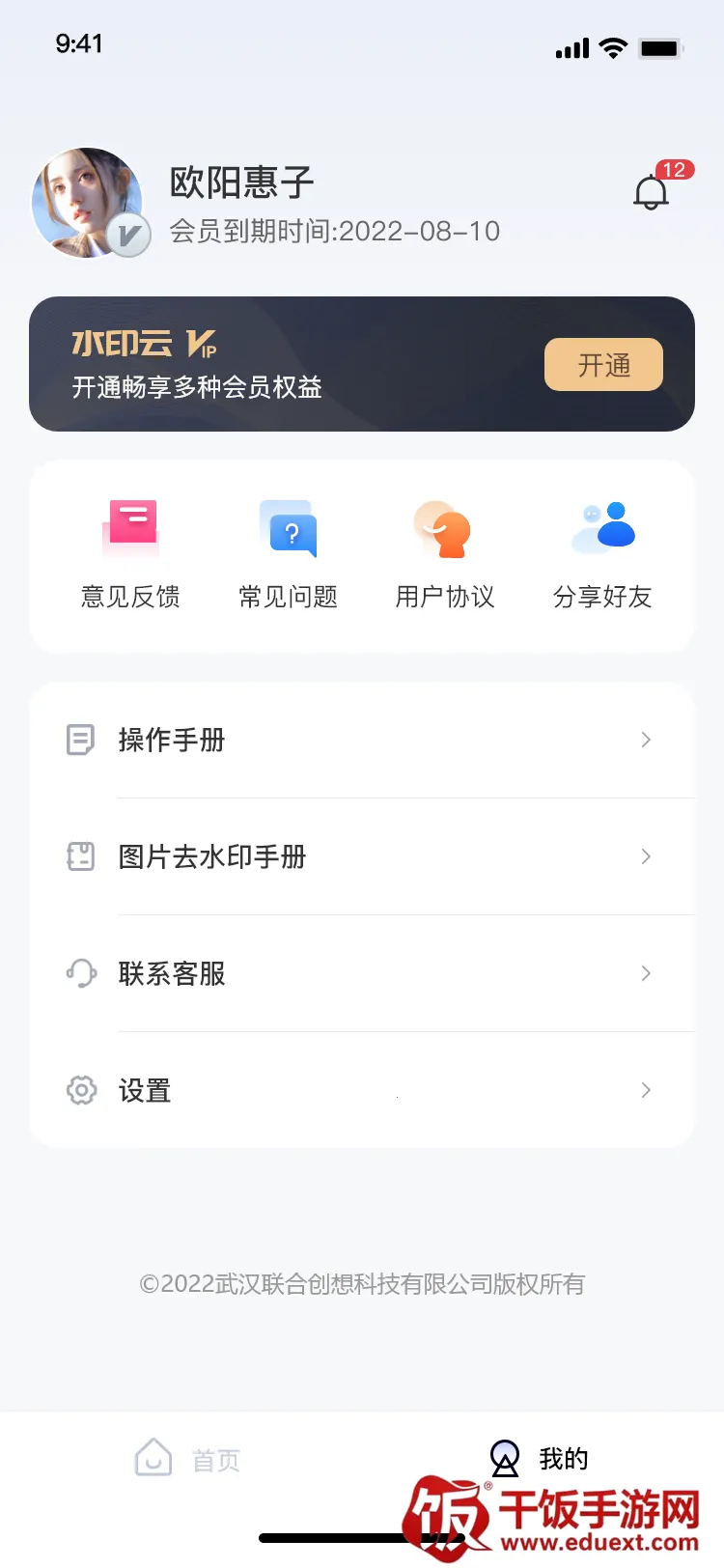Switch to the 首页 tab
Image resolution: width=724 pixels, height=1568 pixels.
pos(187,1459)
